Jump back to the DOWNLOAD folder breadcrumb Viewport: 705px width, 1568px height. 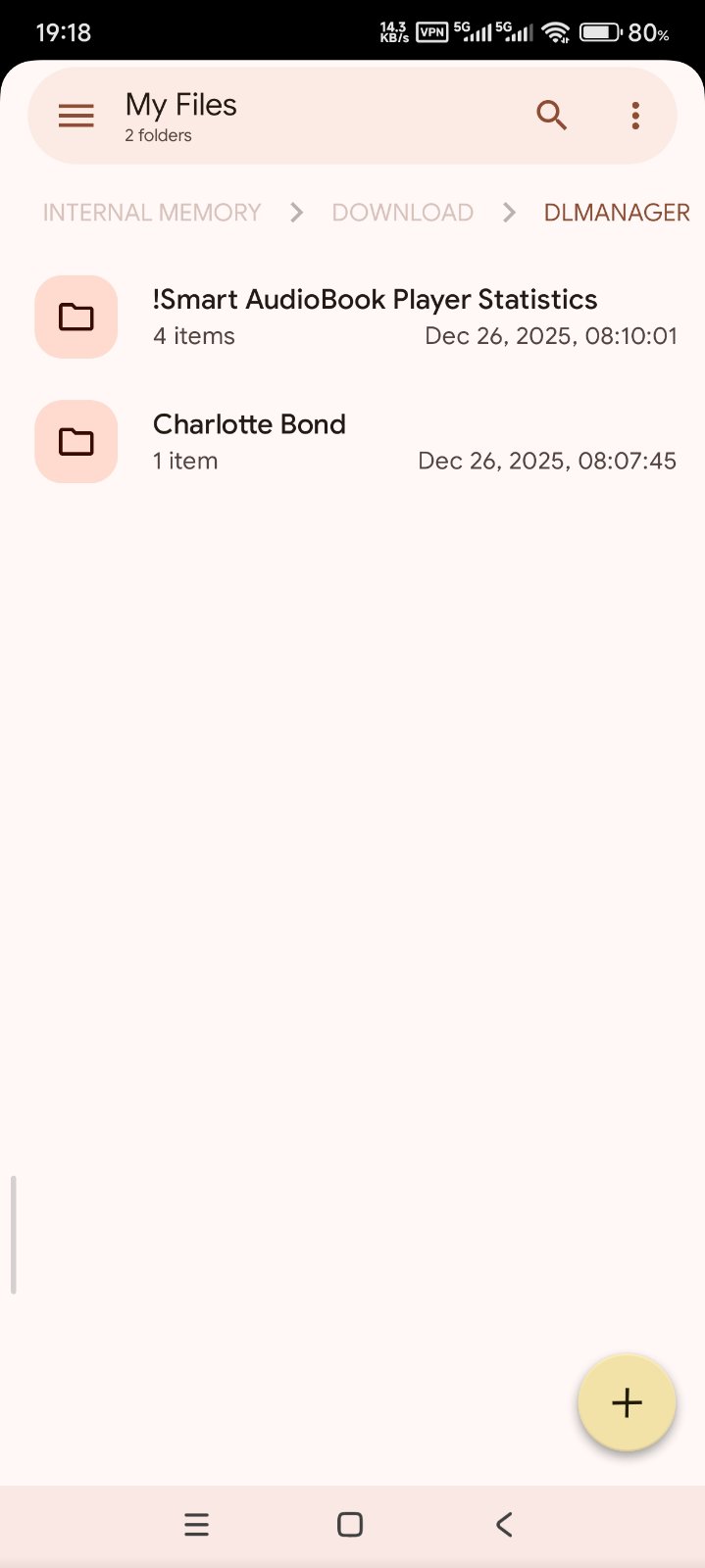[x=402, y=213]
